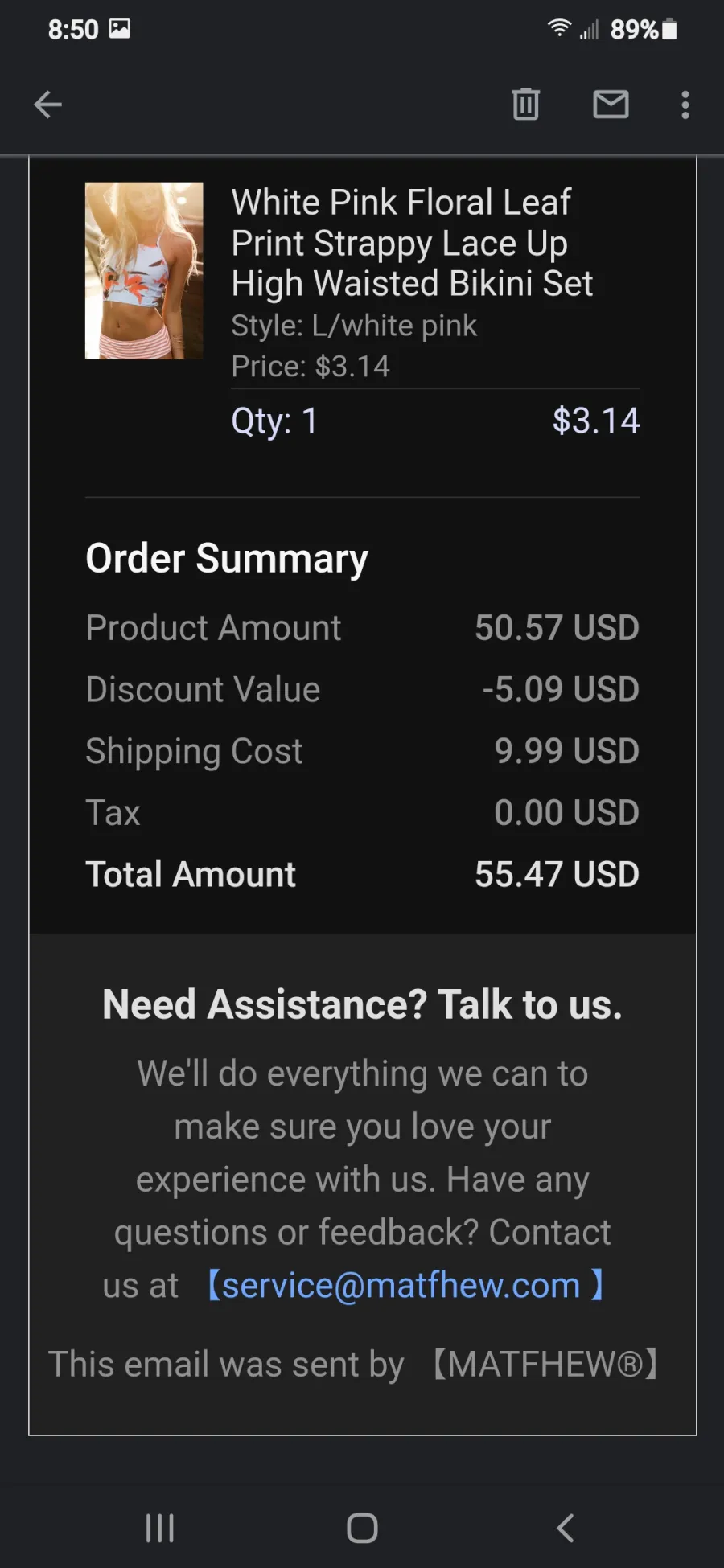Open the recent apps view

coord(159,1528)
